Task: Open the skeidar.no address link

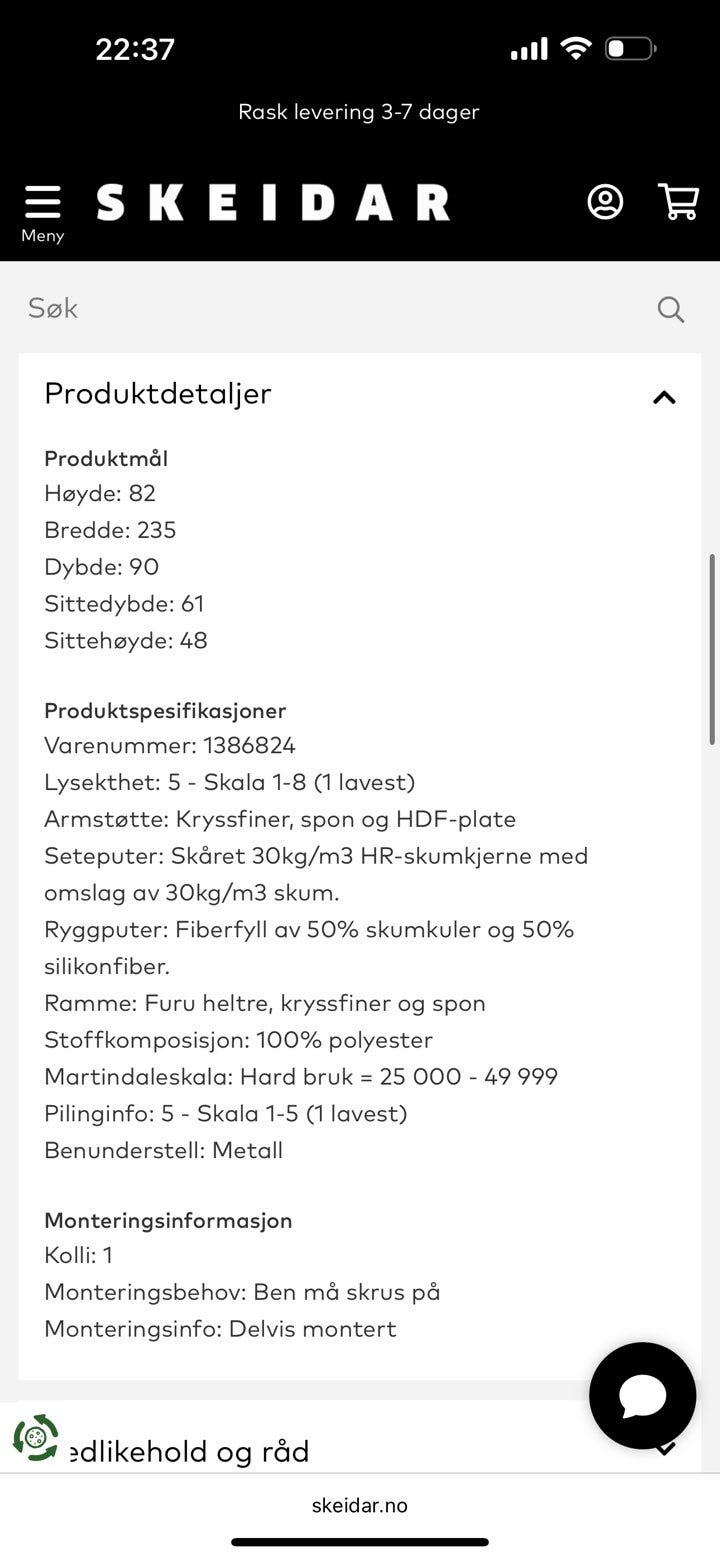Action: [359, 1505]
